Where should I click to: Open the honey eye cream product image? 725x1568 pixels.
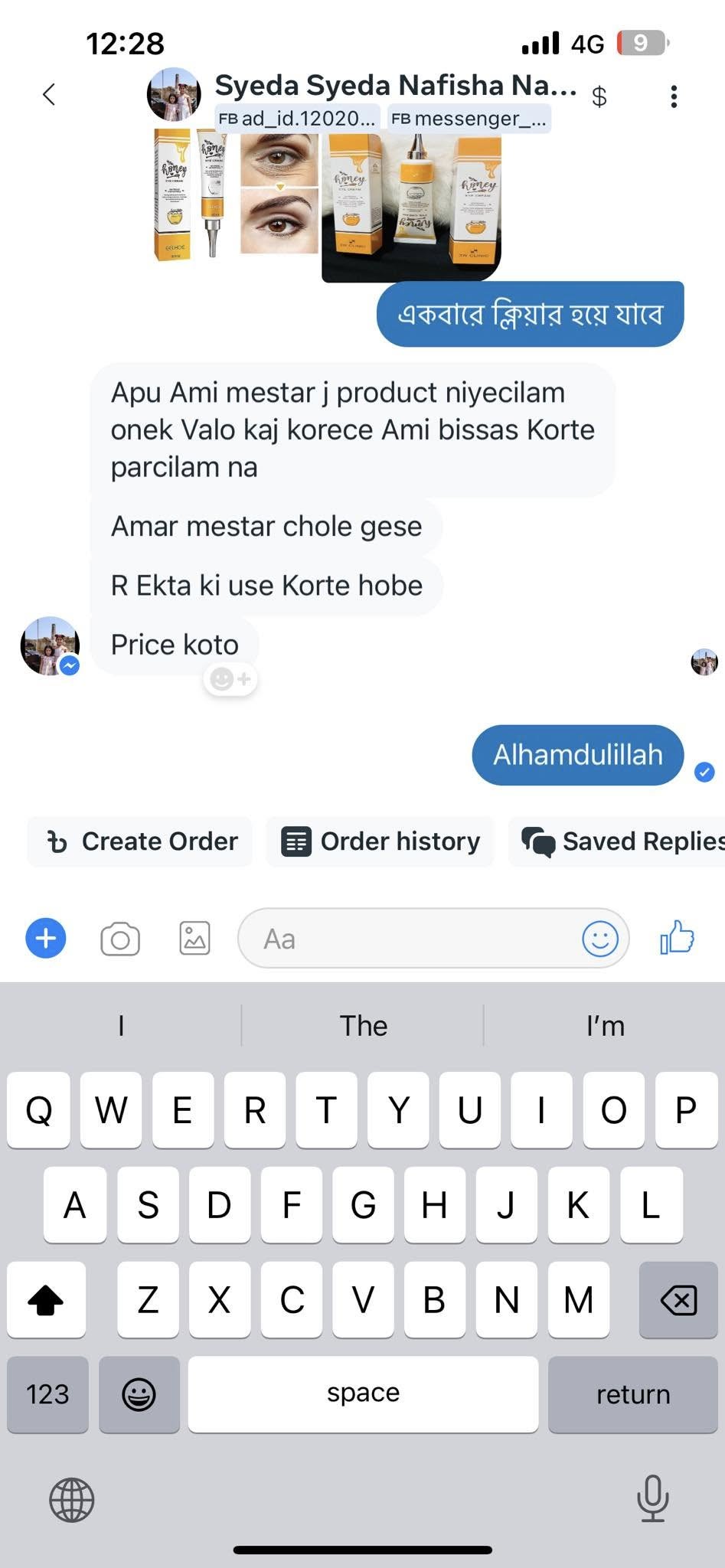tap(329, 199)
